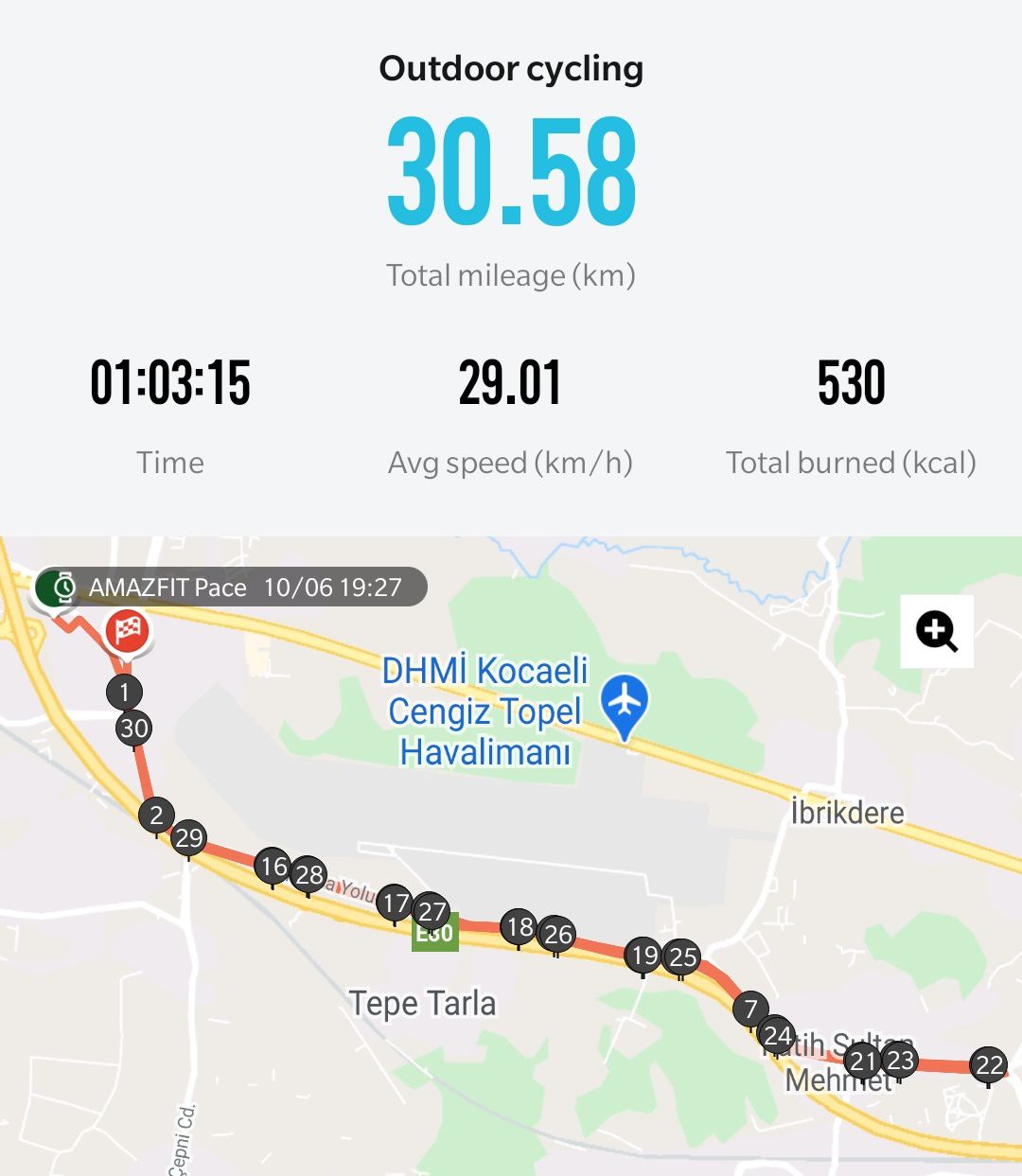1022x1176 pixels.
Task: Tap the magnifier zoom-in button on the map
Action: click(937, 631)
